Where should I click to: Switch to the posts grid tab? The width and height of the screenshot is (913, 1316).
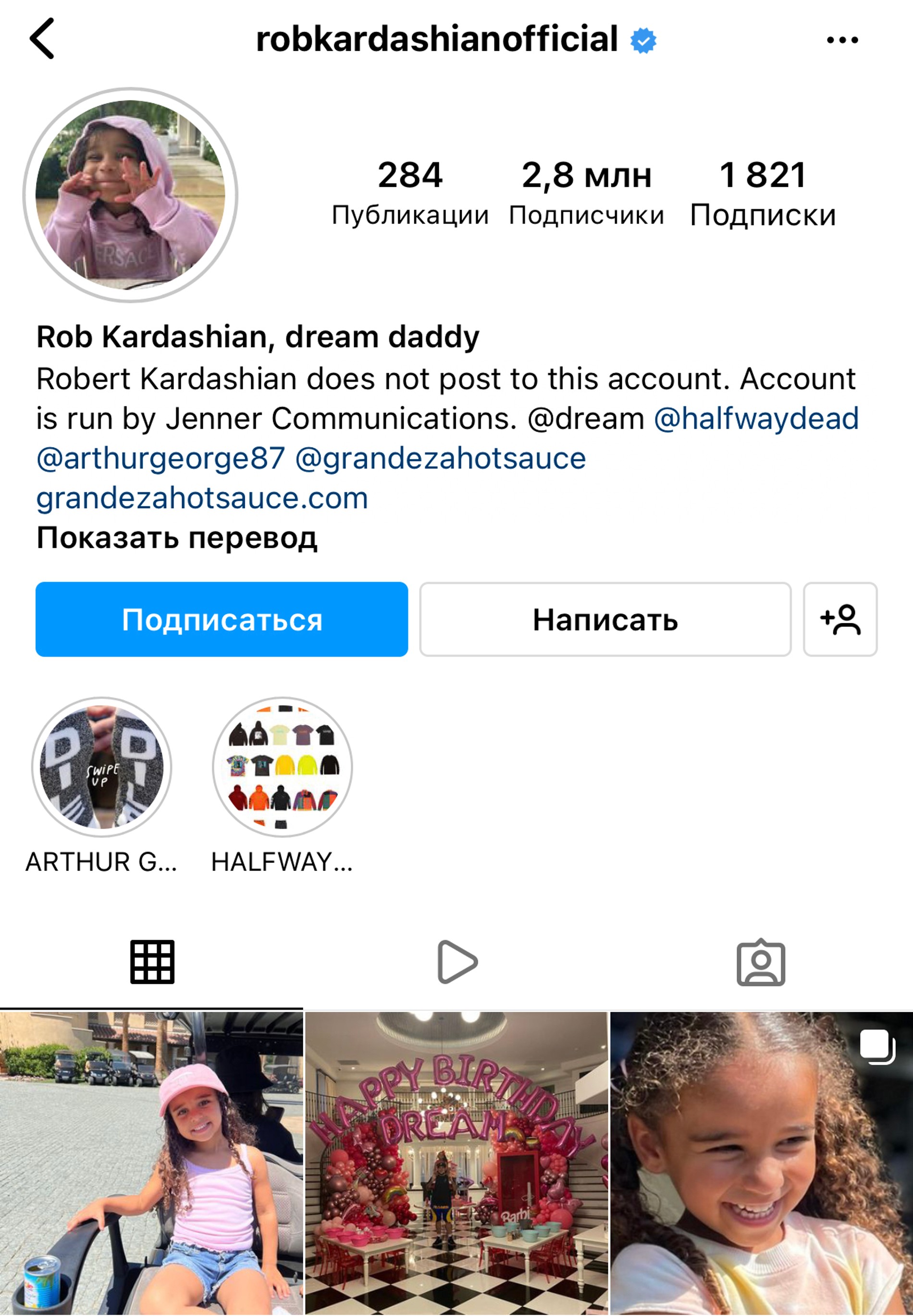point(152,962)
